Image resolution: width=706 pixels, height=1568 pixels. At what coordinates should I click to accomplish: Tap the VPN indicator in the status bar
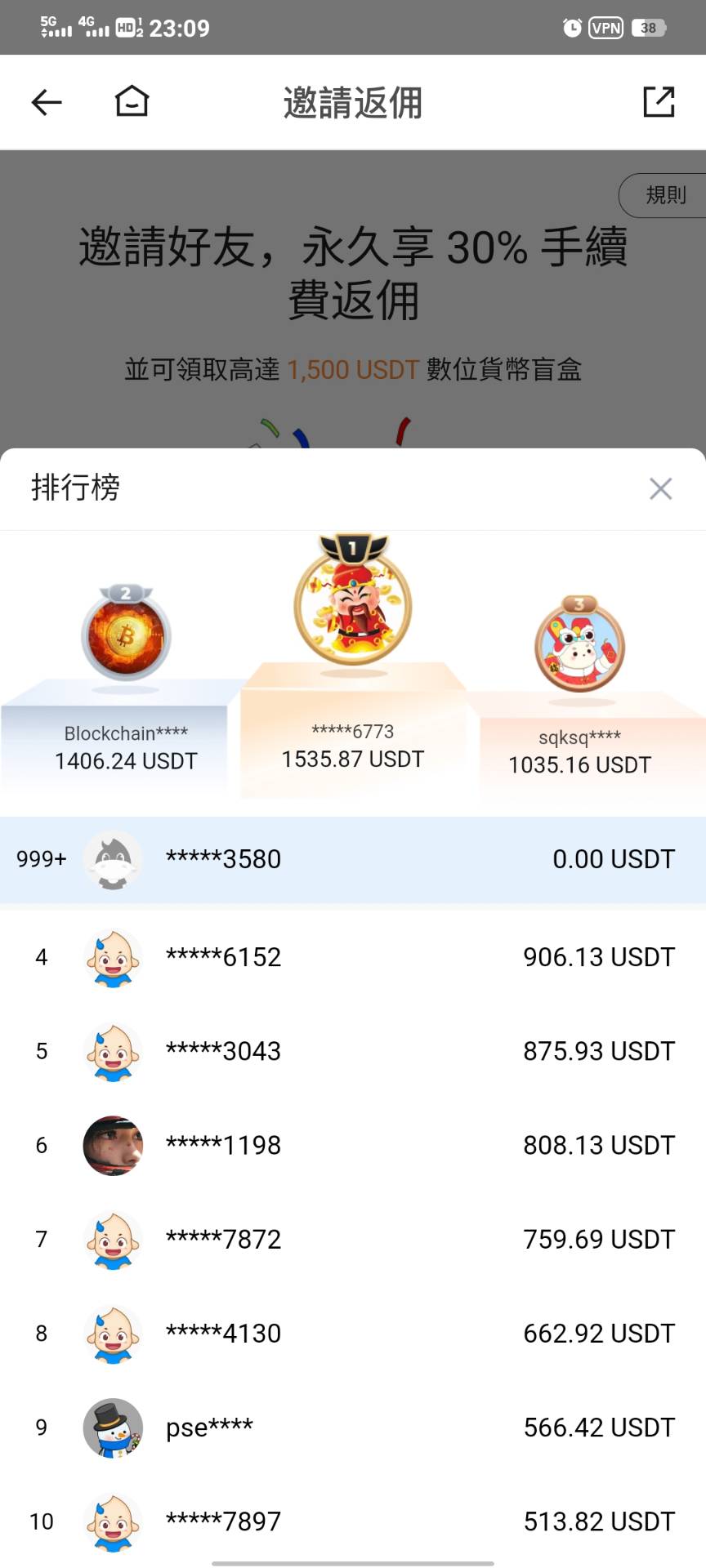[605, 27]
